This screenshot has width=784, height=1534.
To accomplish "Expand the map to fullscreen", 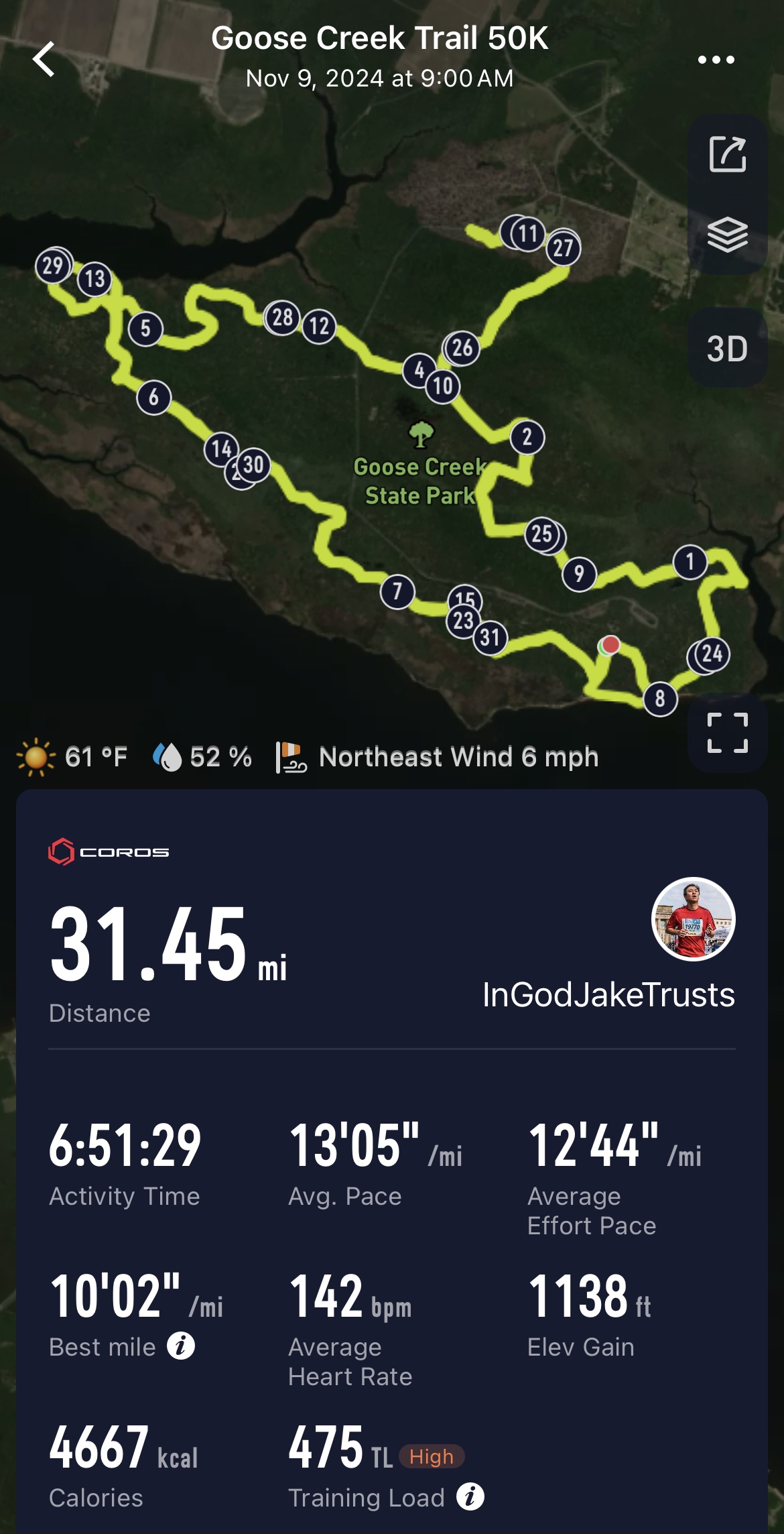I will [727, 733].
